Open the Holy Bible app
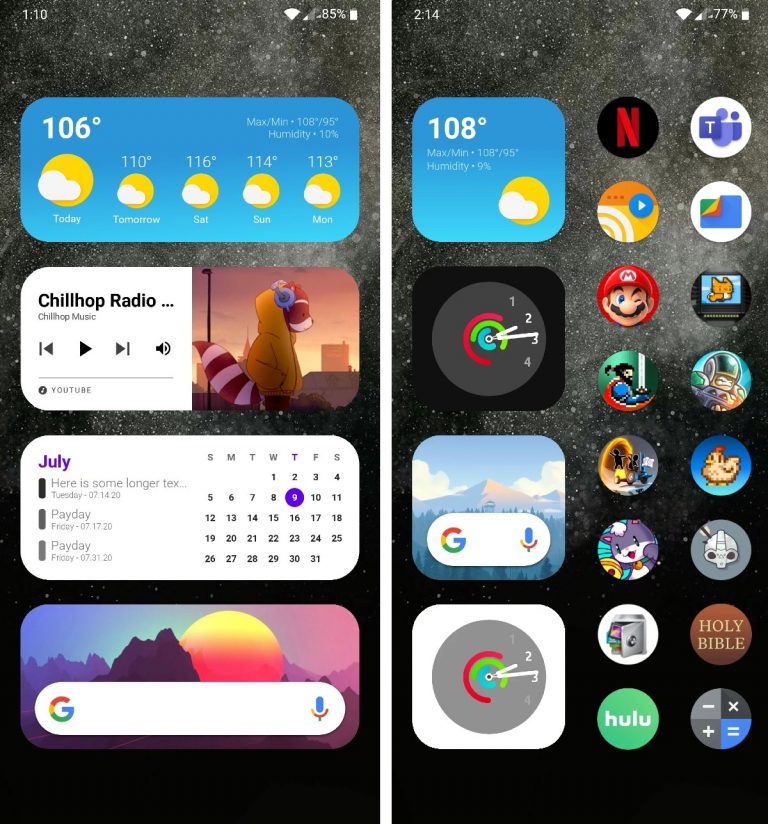This screenshot has height=824, width=768. 721,634
